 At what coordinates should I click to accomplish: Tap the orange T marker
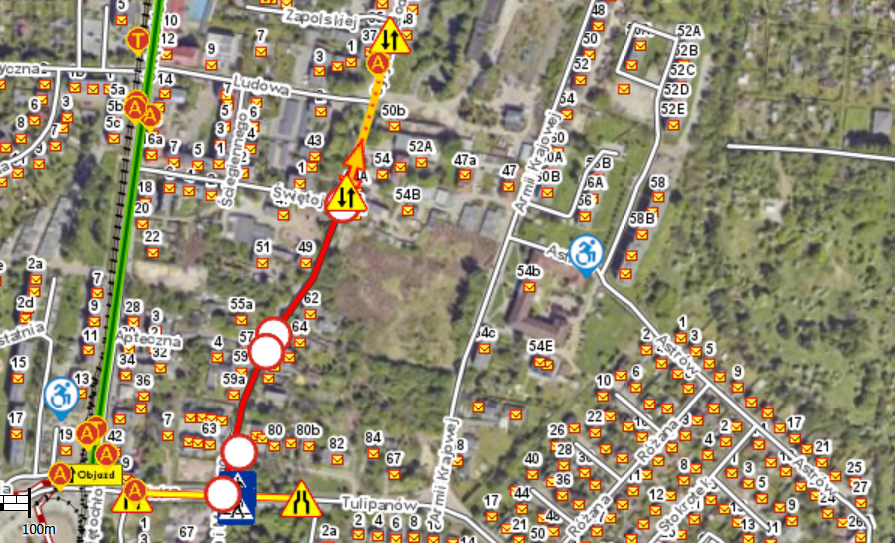pos(138,41)
